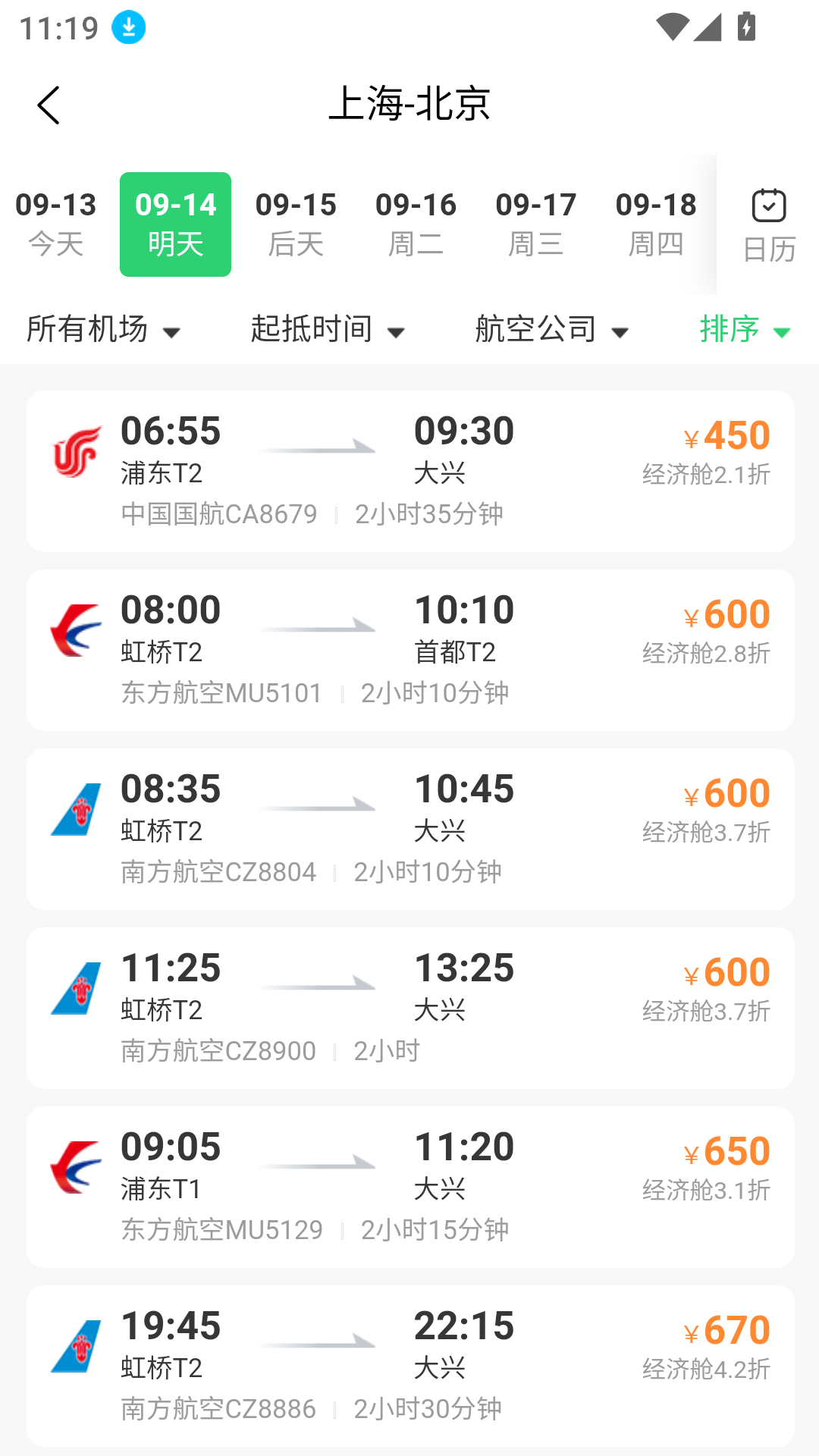
Task: Select the highlighted 09-14 明天 date
Action: coord(175,224)
